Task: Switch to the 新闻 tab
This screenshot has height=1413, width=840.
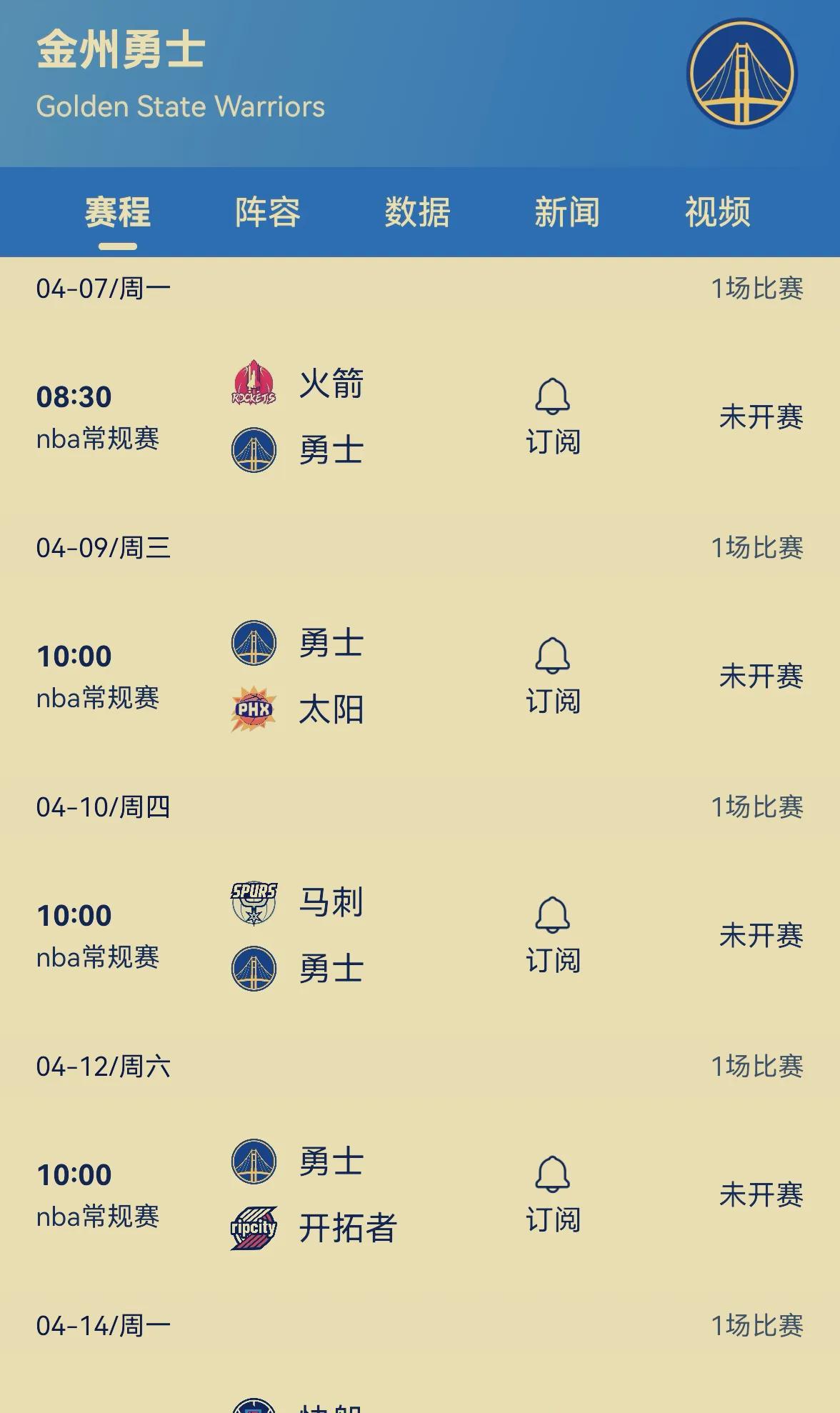Action: coord(568,212)
